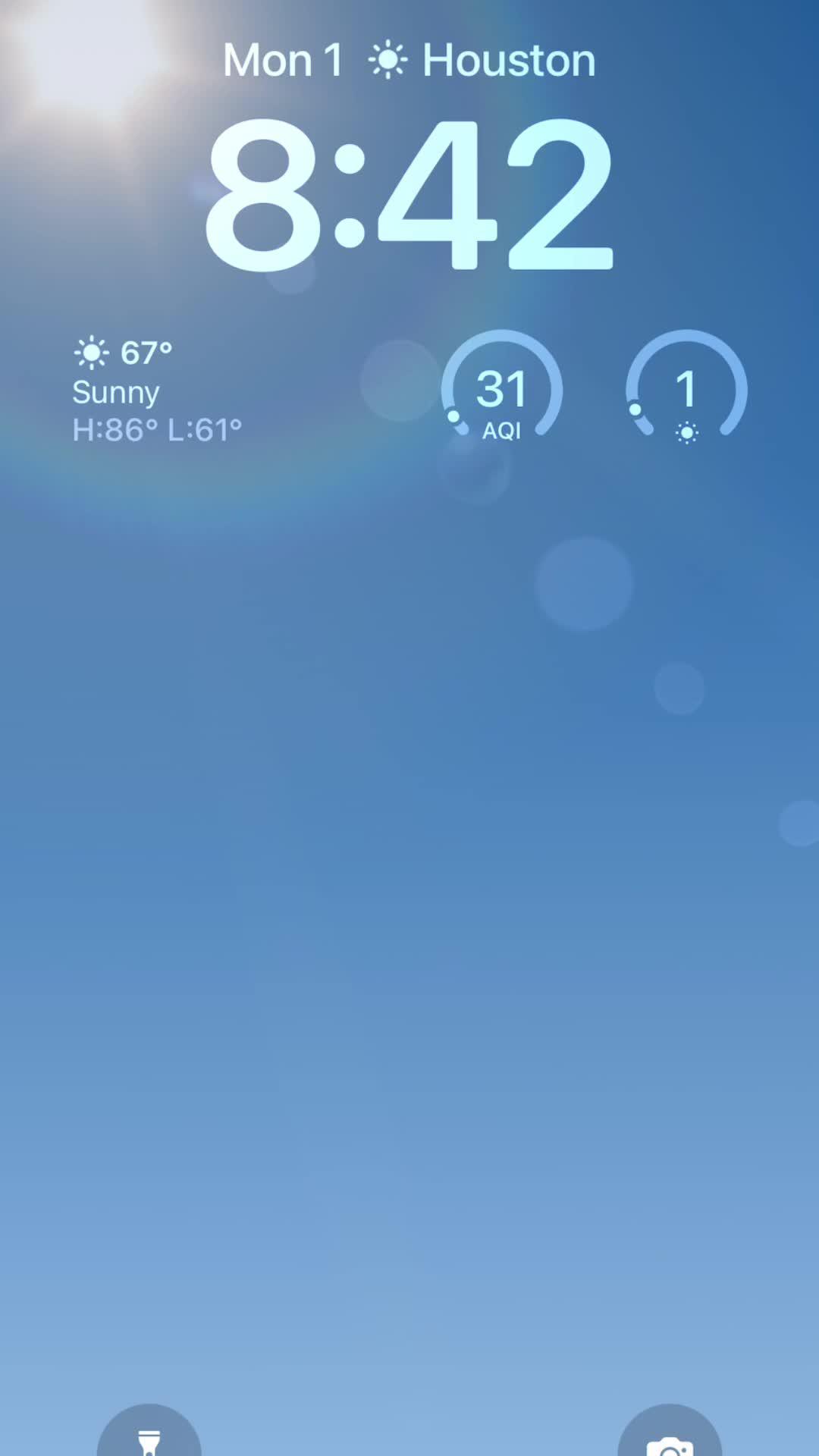Select the Mon 1 date label
819x1456 pixels.
[x=281, y=59]
